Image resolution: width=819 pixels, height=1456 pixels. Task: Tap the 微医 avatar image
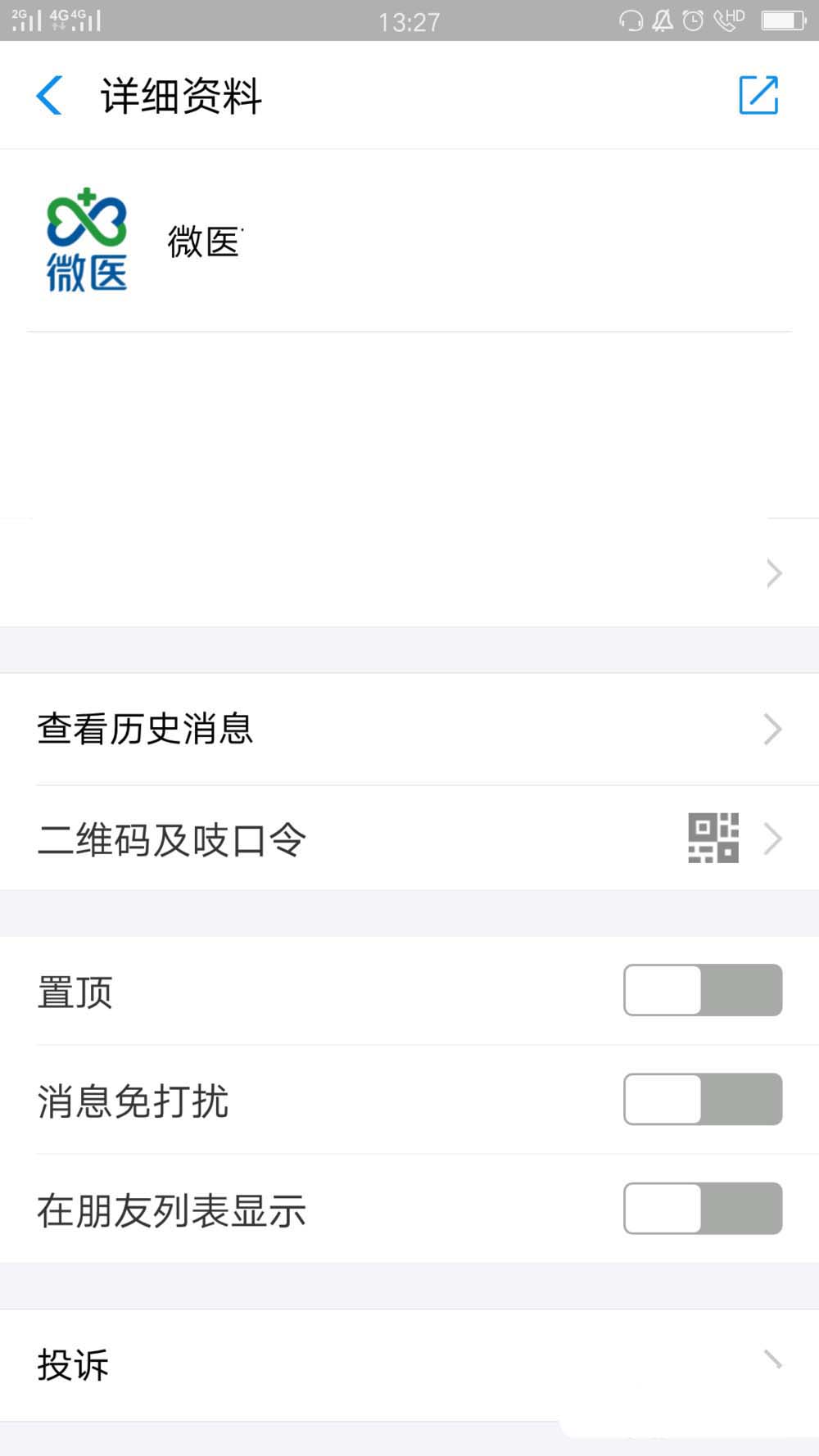pos(87,241)
